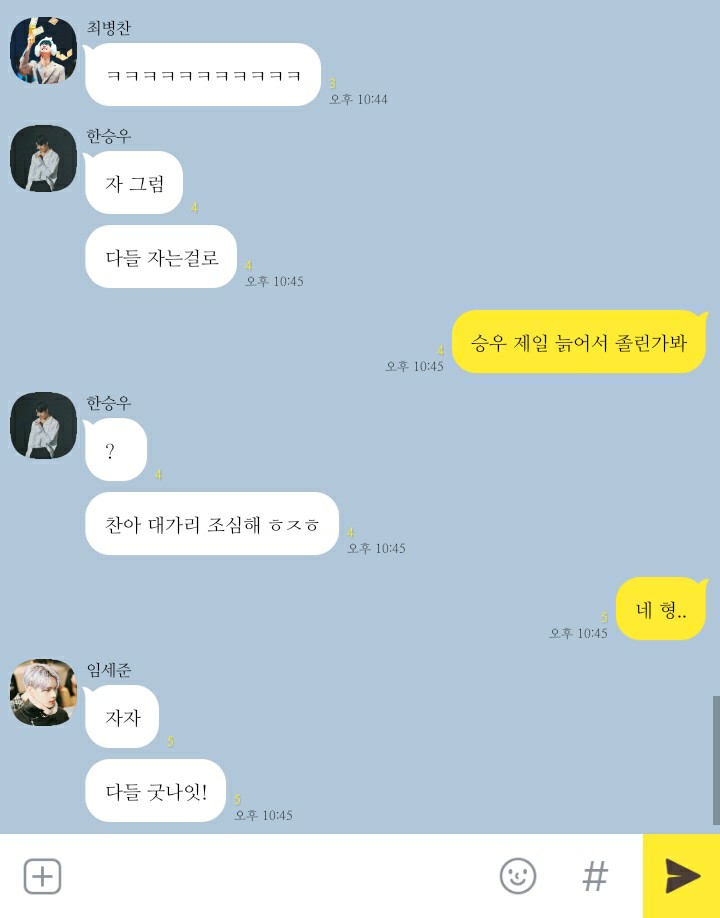Open 임세준's profile picture
The width and height of the screenshot is (720, 918).
coord(43,692)
